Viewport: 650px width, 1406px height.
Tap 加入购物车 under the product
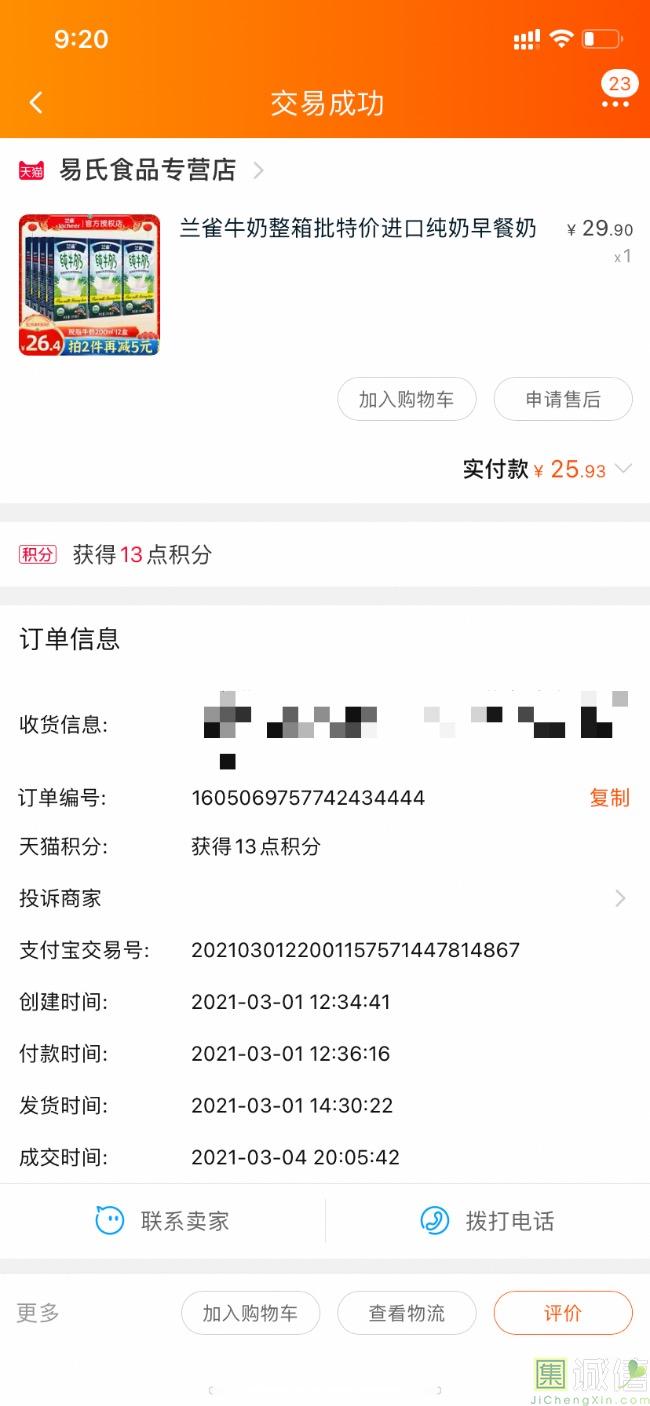406,399
